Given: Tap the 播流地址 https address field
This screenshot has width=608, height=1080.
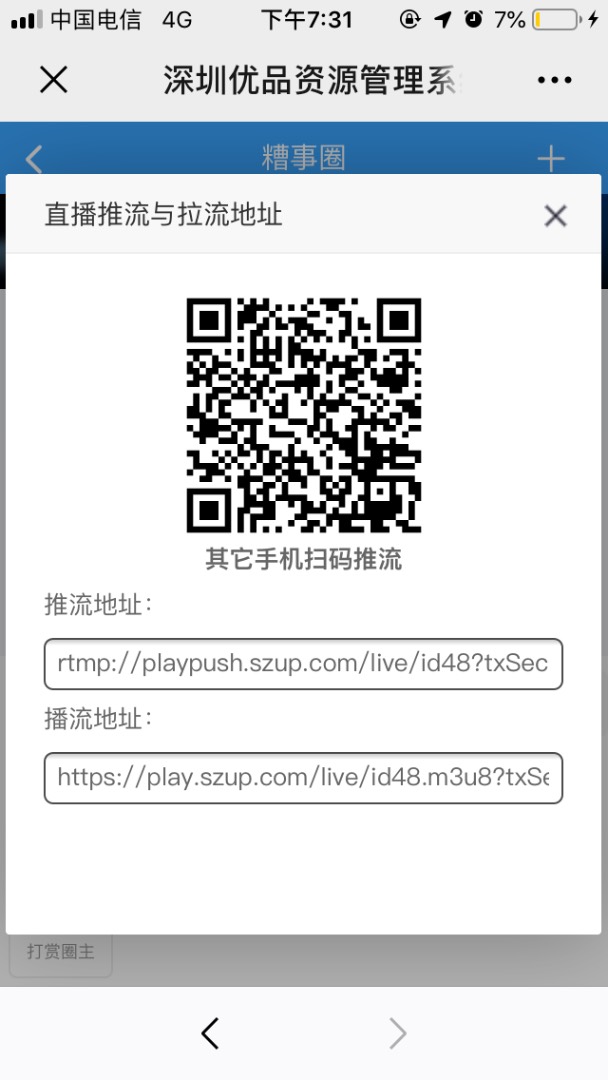Looking at the screenshot, I should 303,778.
